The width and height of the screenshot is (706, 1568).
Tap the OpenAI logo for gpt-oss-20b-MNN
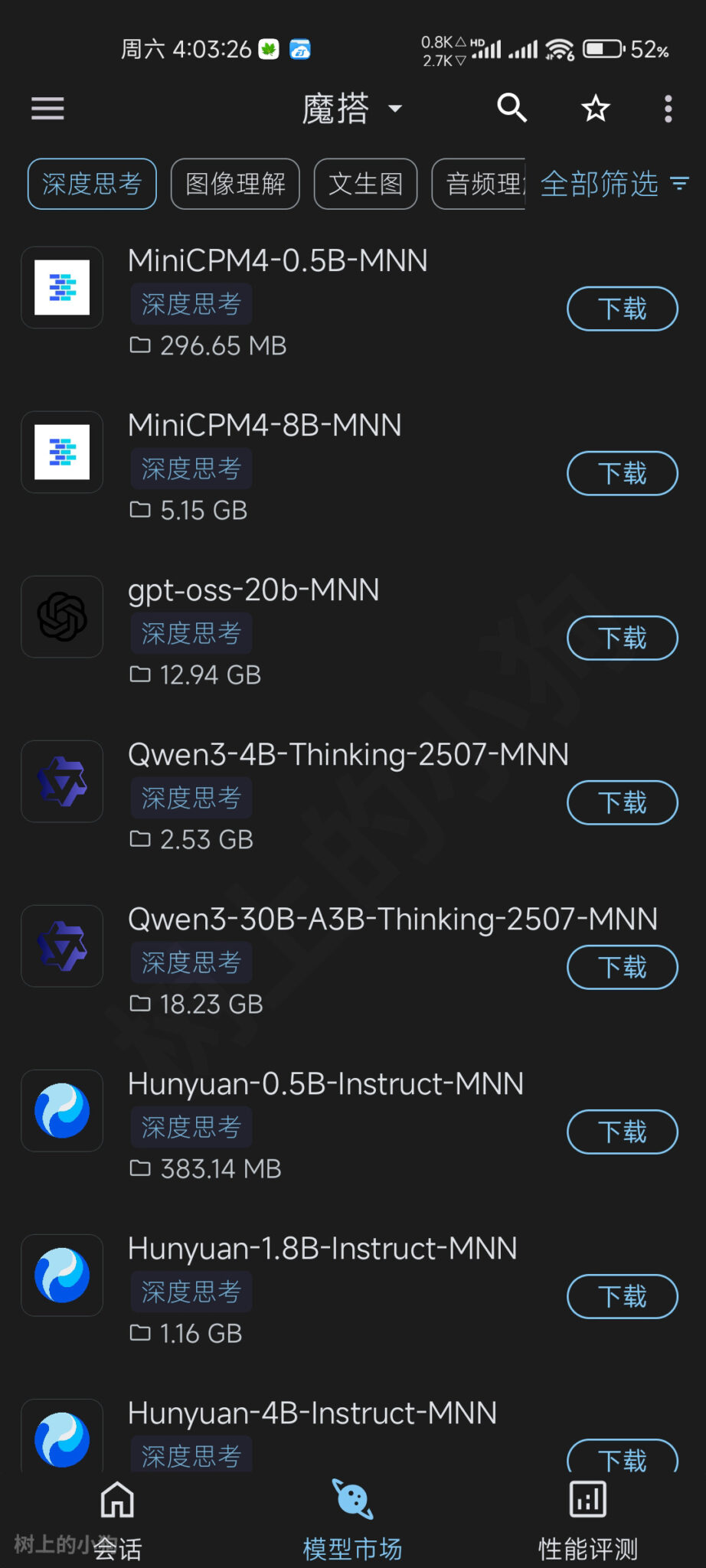pos(61,617)
